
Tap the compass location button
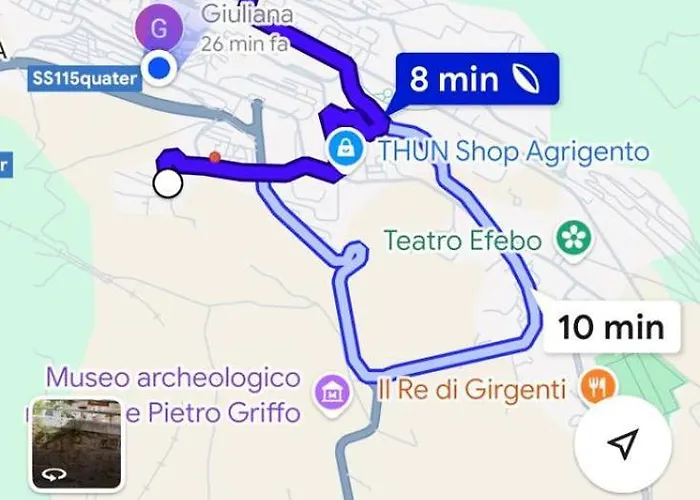(x=623, y=443)
